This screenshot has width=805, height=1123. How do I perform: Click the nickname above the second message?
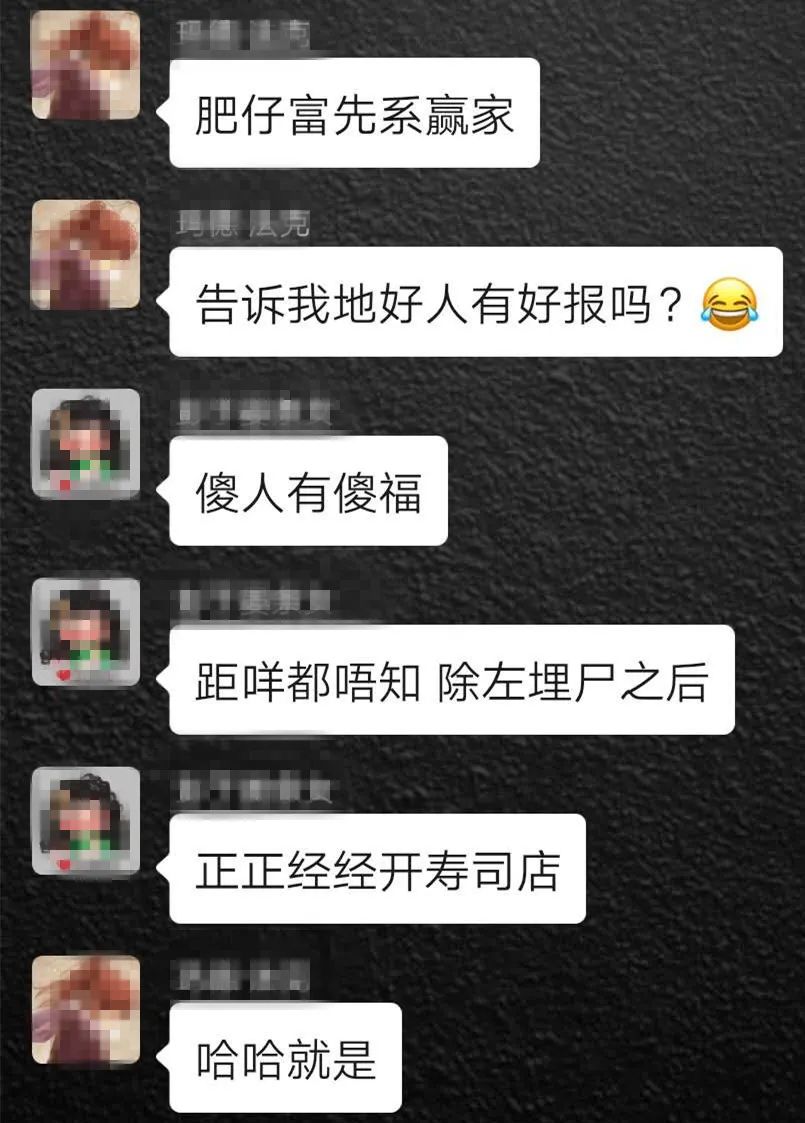[245, 222]
